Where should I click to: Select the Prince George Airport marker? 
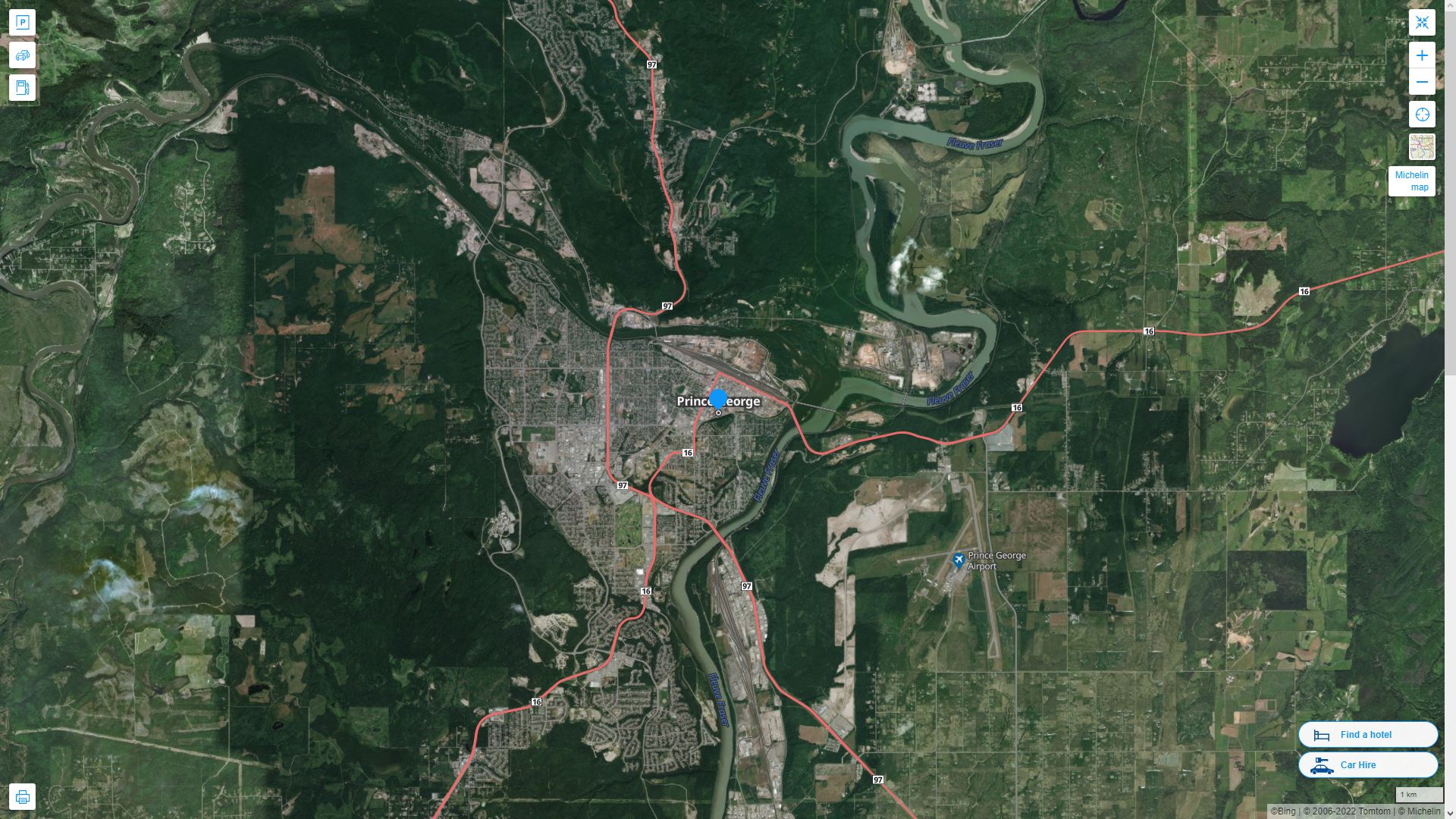pos(959,560)
